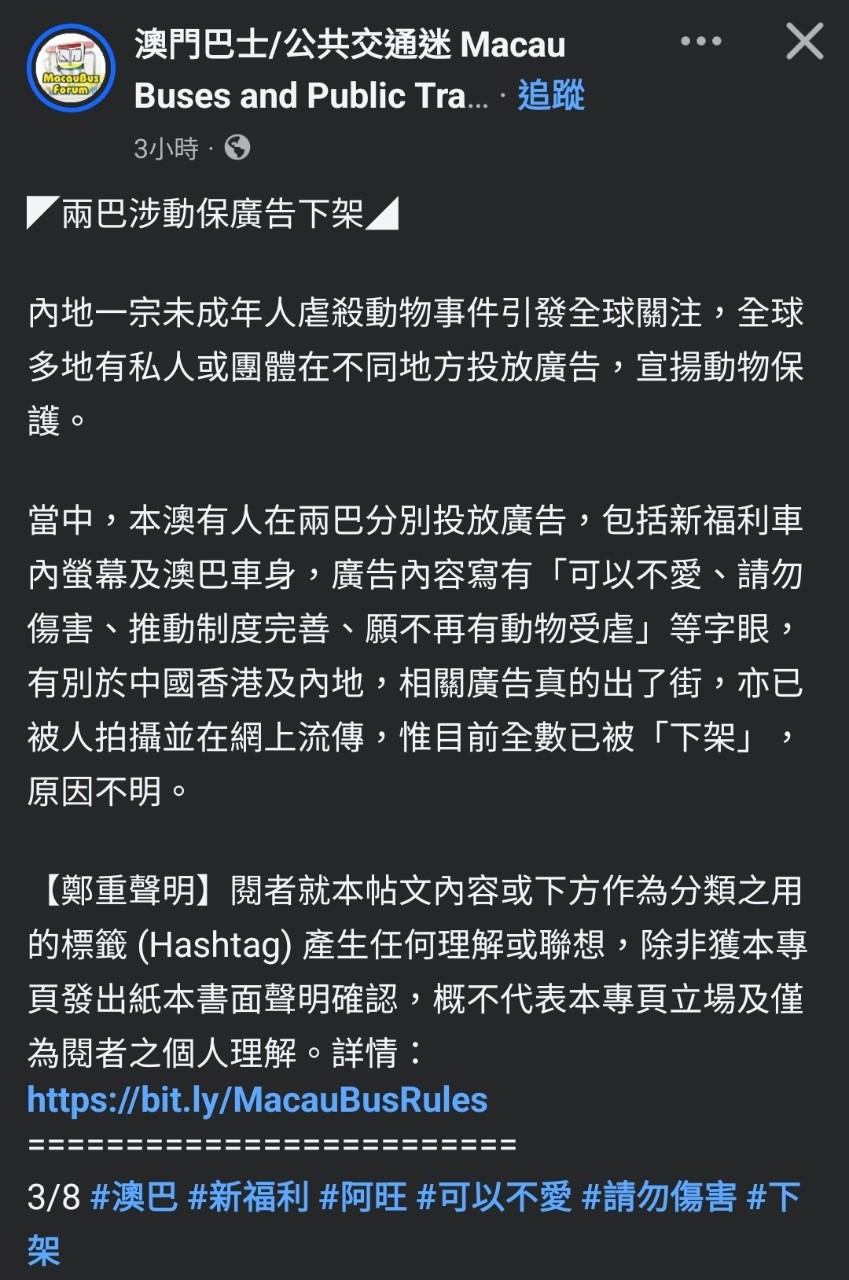Image resolution: width=849 pixels, height=1280 pixels.
Task: Open the #新福利 hashtag
Action: [248, 1197]
